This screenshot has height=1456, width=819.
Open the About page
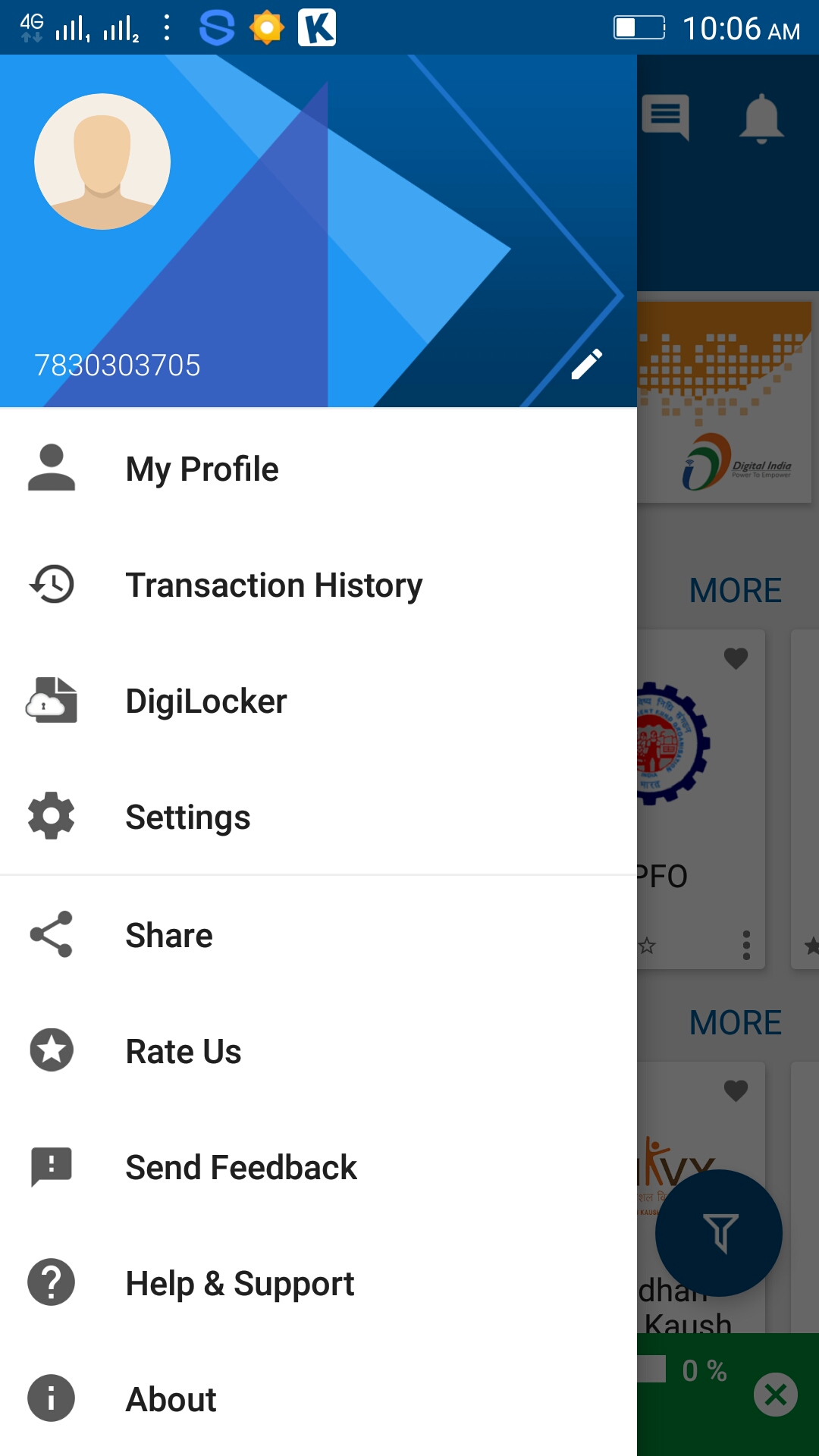point(171,1399)
